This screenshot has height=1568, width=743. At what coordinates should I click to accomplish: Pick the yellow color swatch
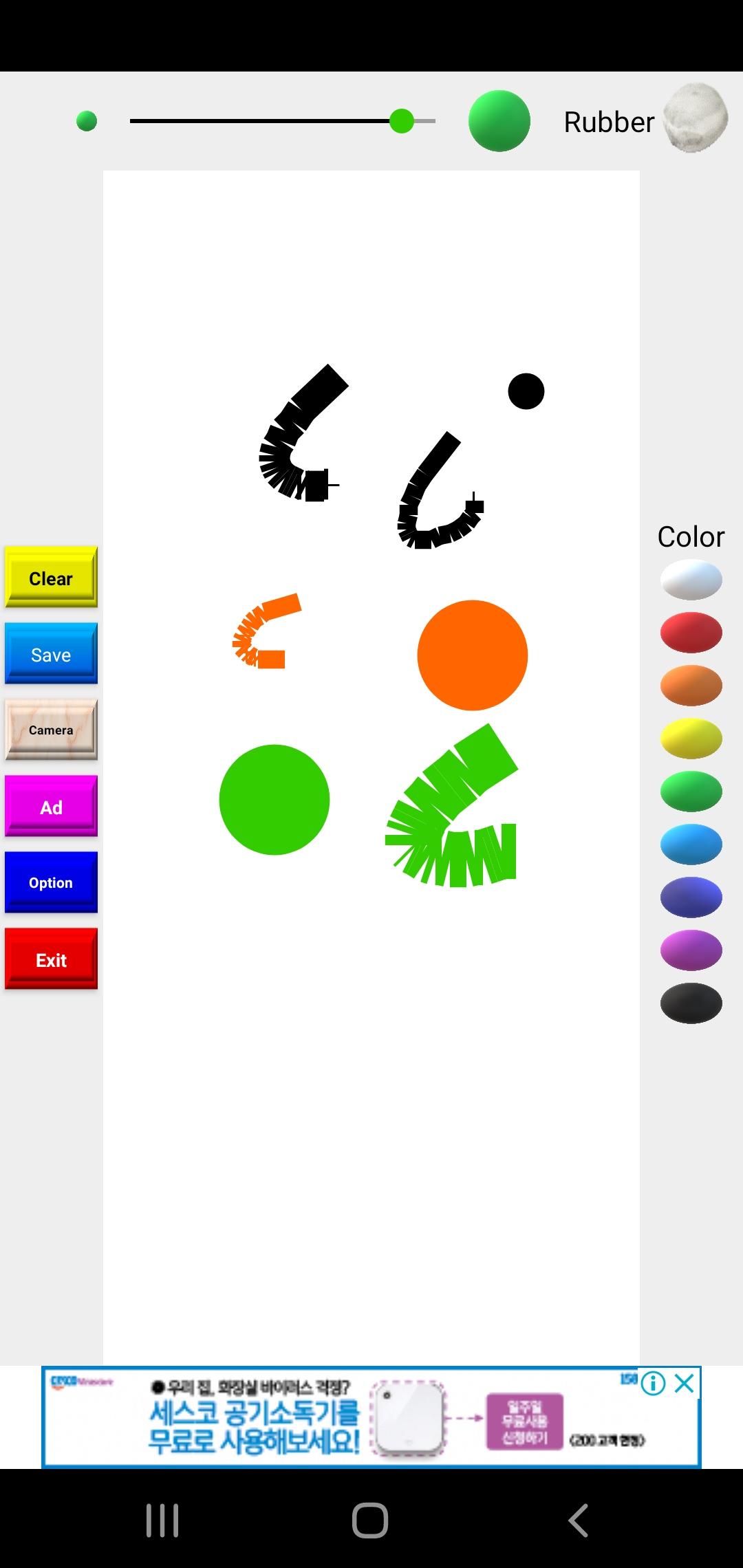(691, 739)
